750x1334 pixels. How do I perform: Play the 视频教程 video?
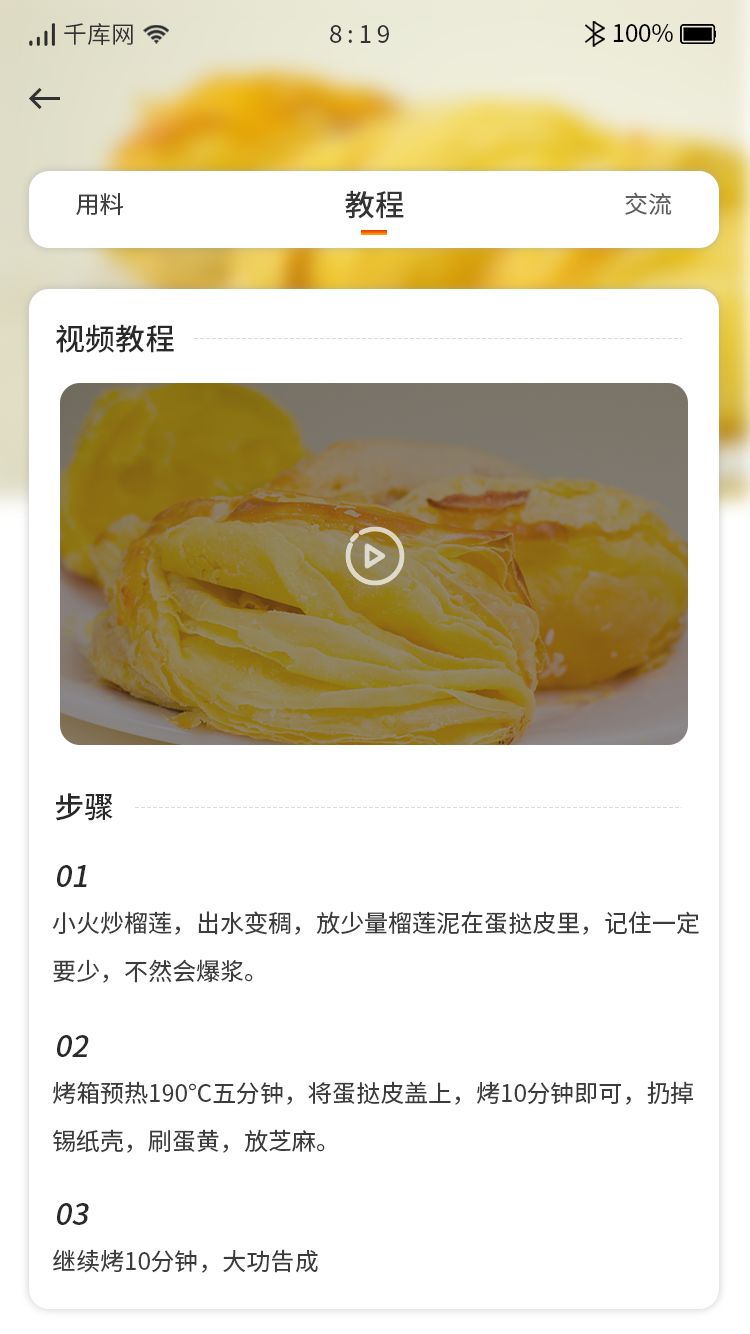[375, 556]
